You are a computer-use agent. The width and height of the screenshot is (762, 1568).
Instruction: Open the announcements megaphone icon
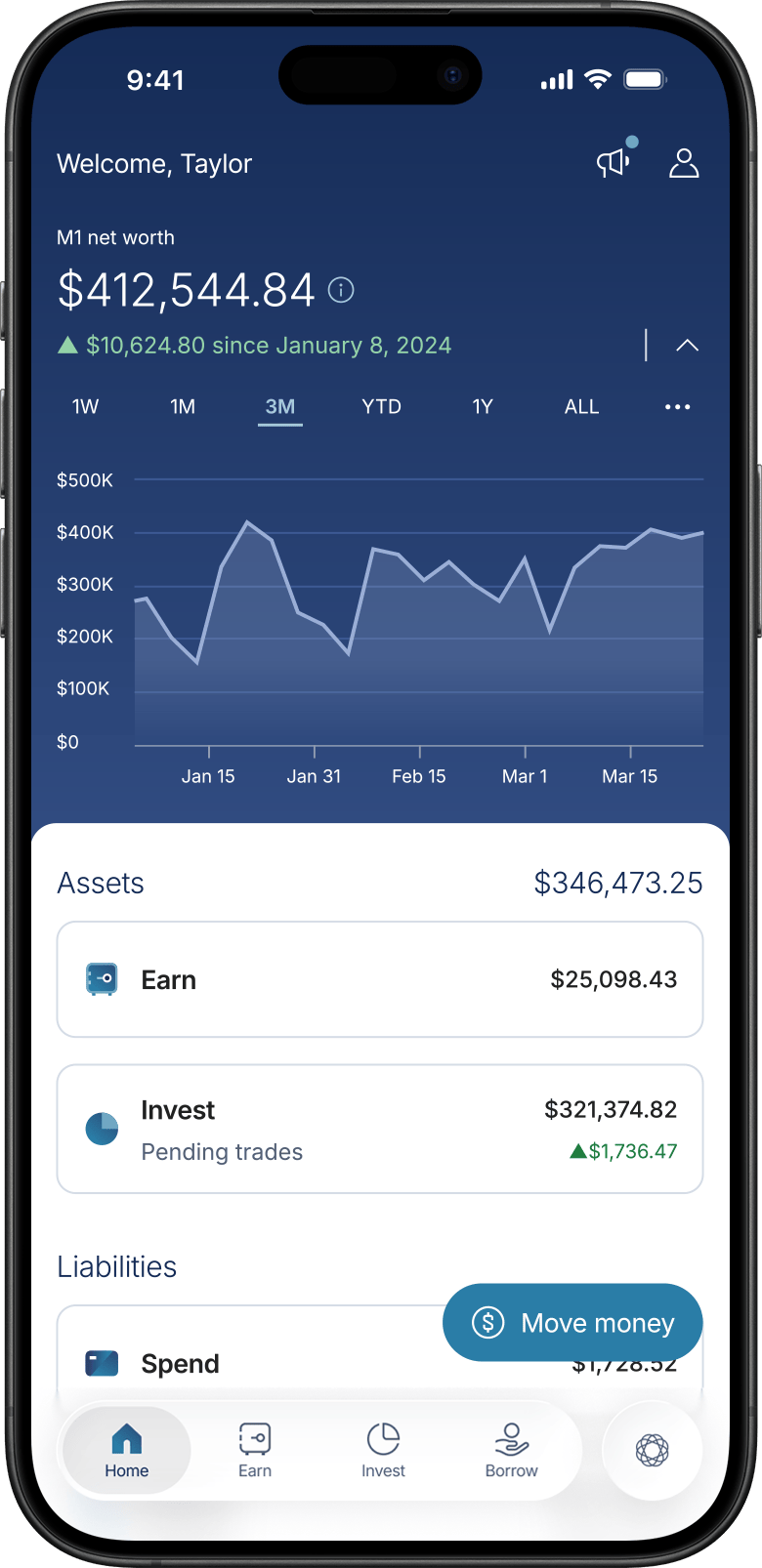tap(614, 163)
